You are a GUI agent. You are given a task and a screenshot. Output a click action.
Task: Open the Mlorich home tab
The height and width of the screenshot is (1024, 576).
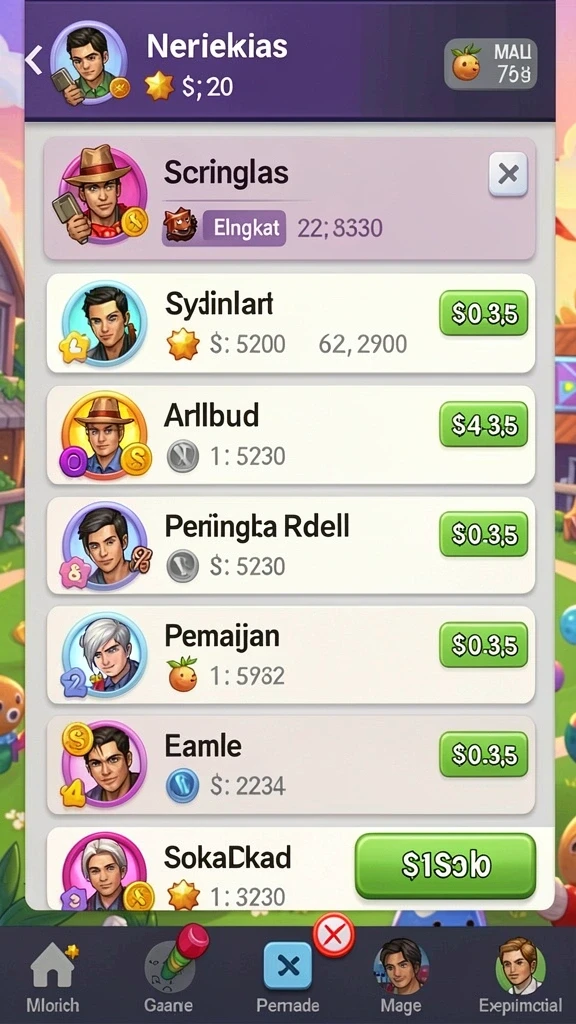coord(54,978)
